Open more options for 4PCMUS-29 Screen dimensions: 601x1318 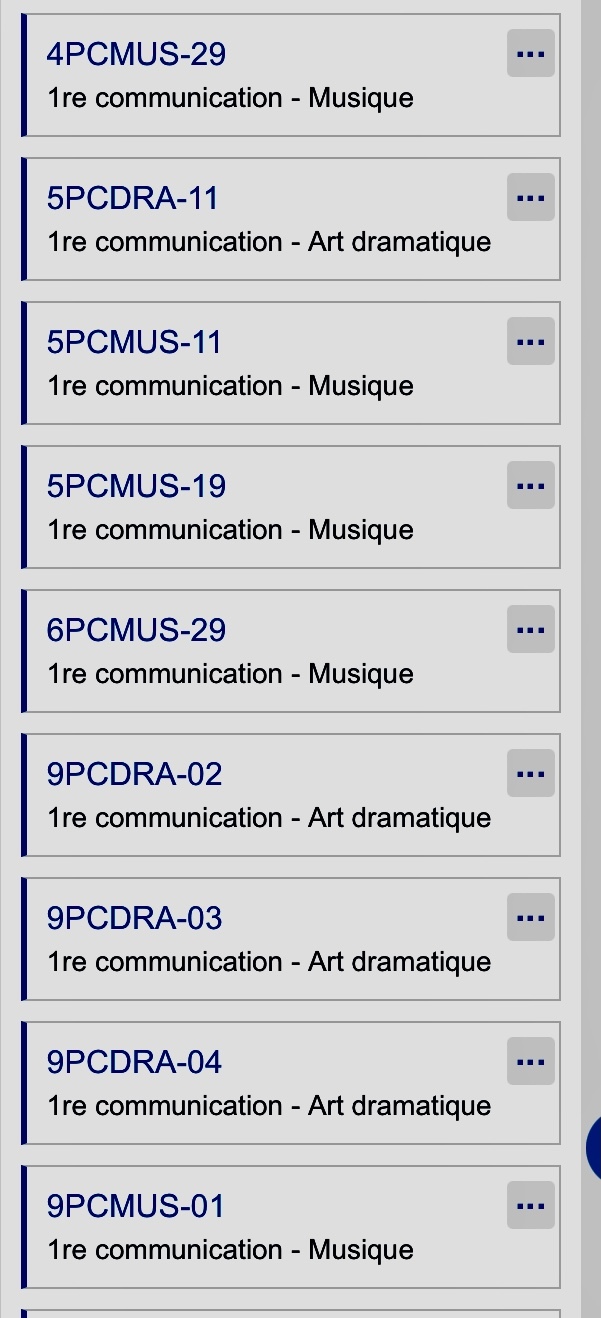530,54
